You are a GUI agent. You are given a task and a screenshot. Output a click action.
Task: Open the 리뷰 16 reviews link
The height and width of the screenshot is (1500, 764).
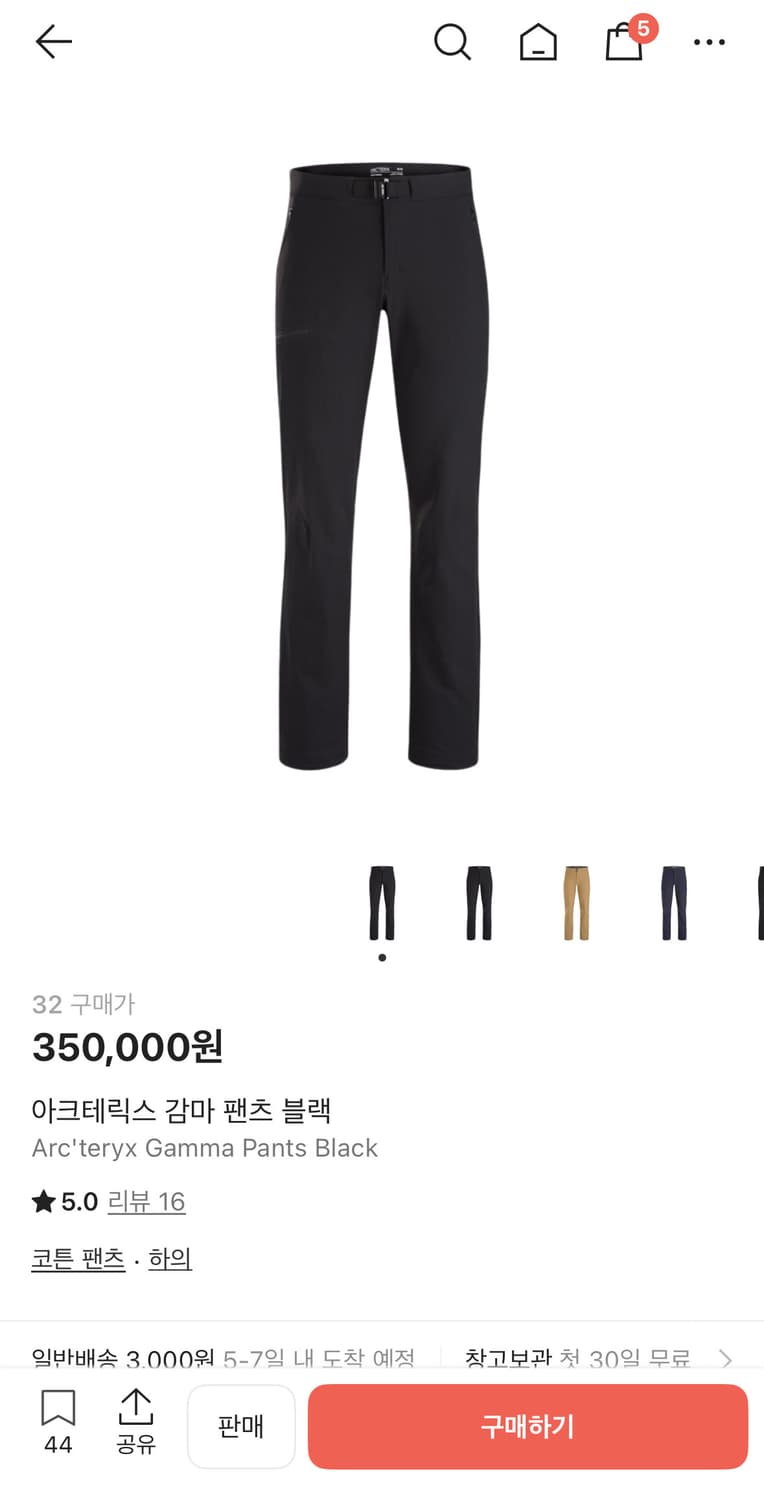(x=147, y=1201)
